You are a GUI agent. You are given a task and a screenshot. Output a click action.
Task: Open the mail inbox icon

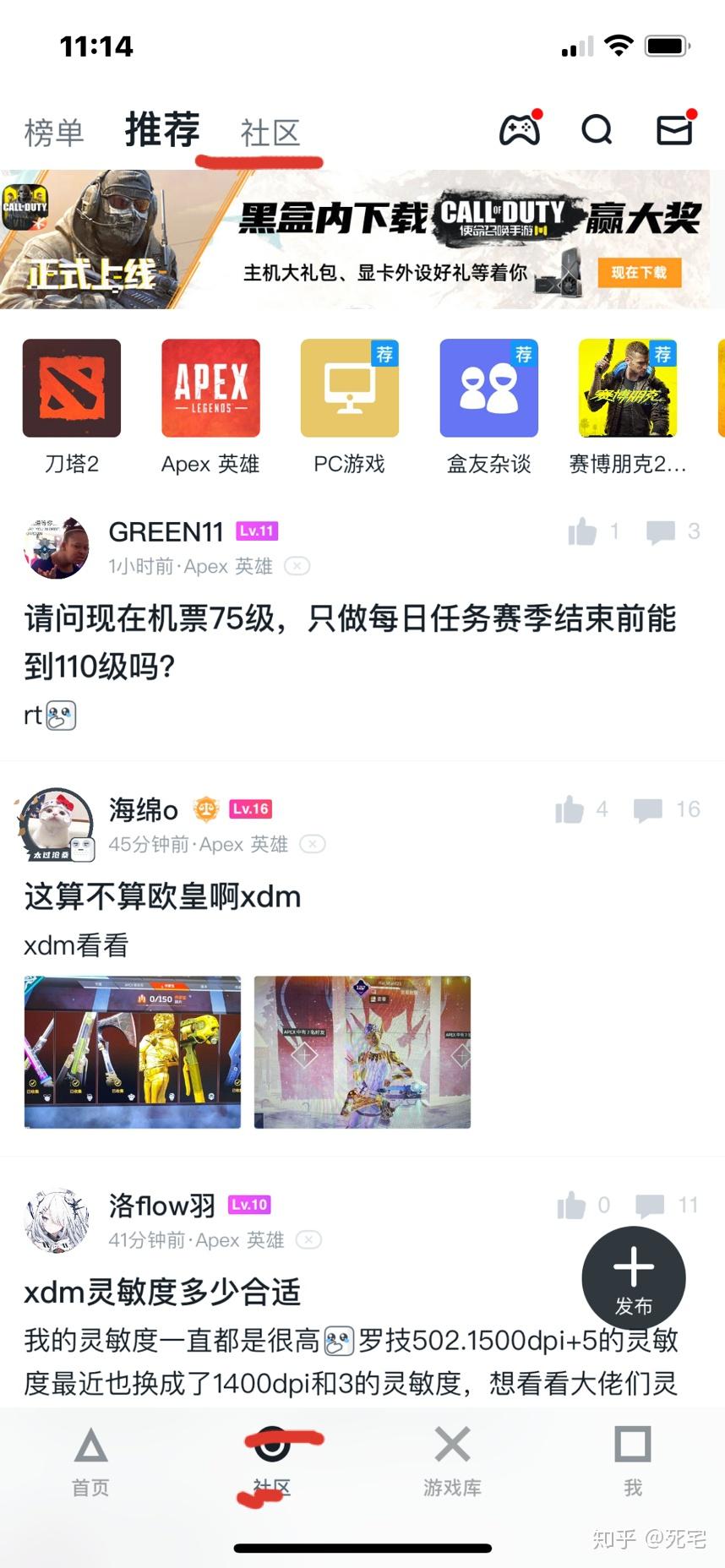click(676, 129)
